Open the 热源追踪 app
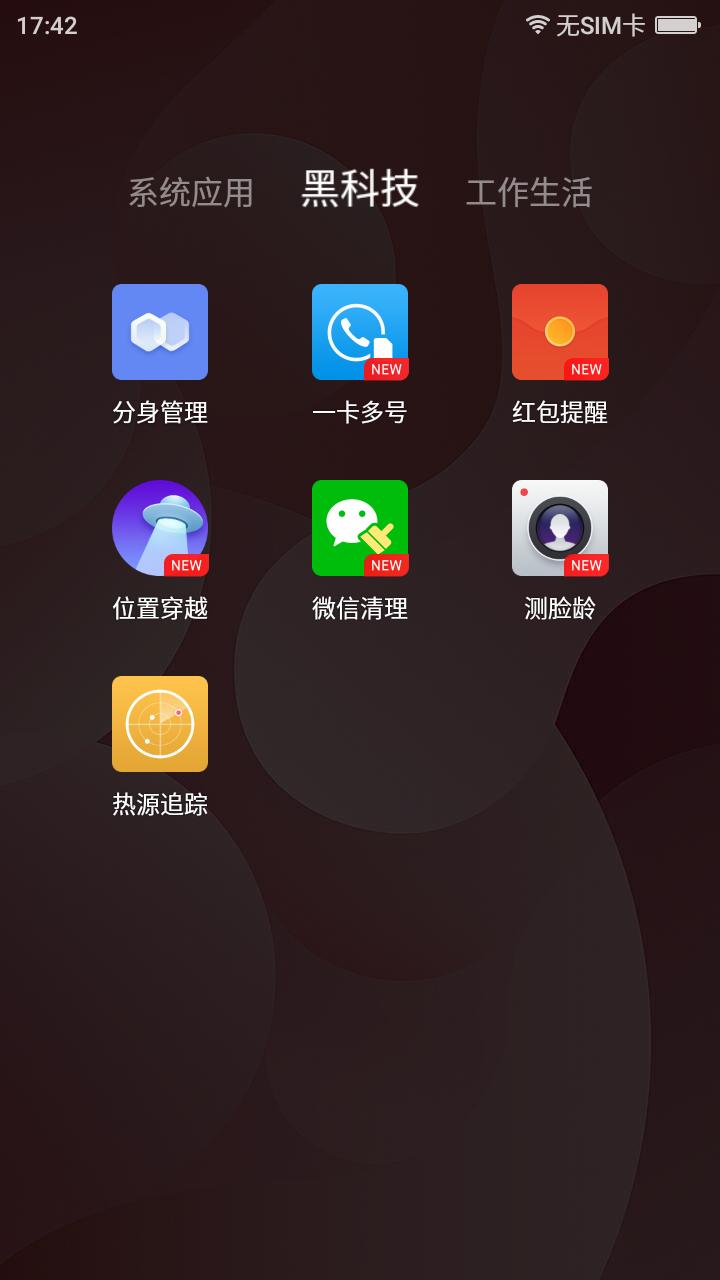 coord(160,724)
